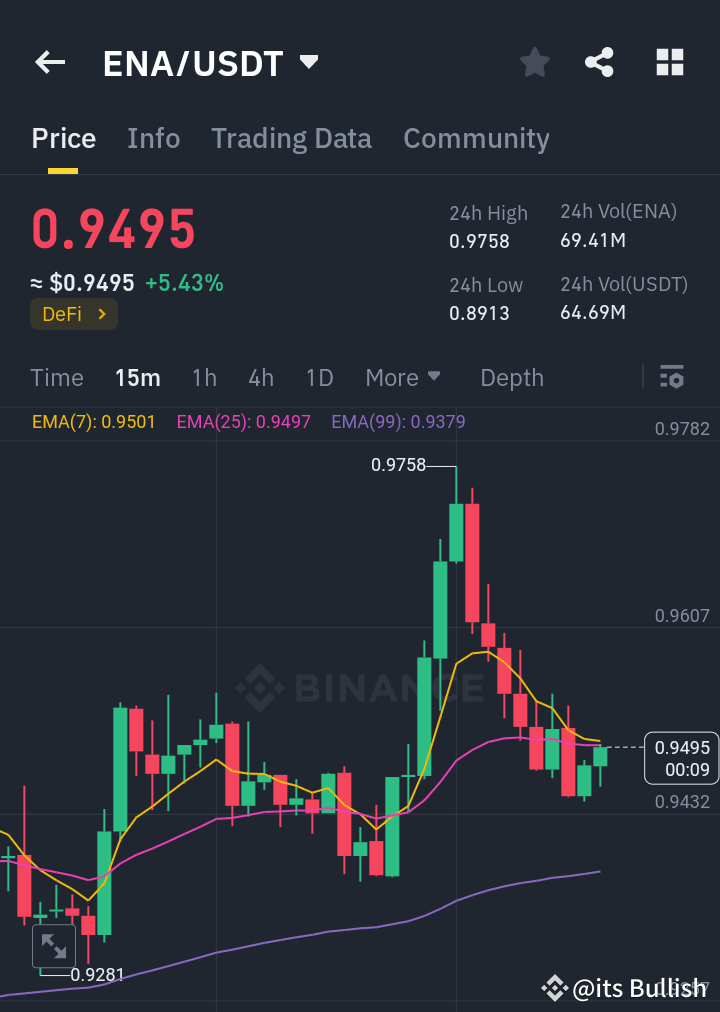Switch to the Community tab
This screenshot has height=1012, width=720.
[x=476, y=138]
